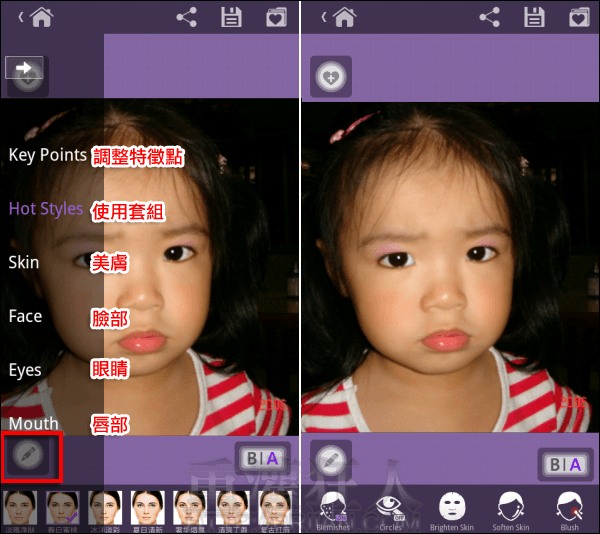Share the photo from the right screen
The height and width of the screenshot is (534, 600).
[490, 16]
